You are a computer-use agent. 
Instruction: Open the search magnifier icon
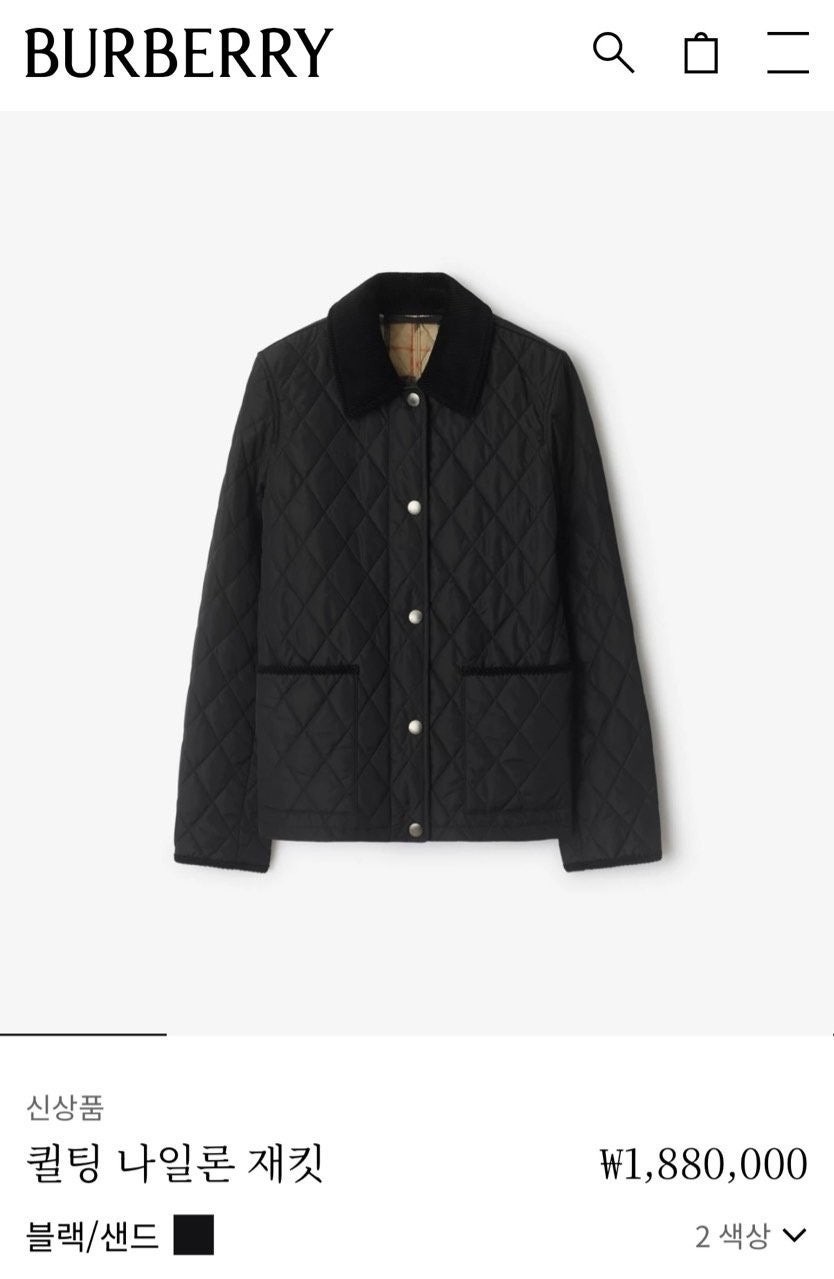[x=613, y=52]
